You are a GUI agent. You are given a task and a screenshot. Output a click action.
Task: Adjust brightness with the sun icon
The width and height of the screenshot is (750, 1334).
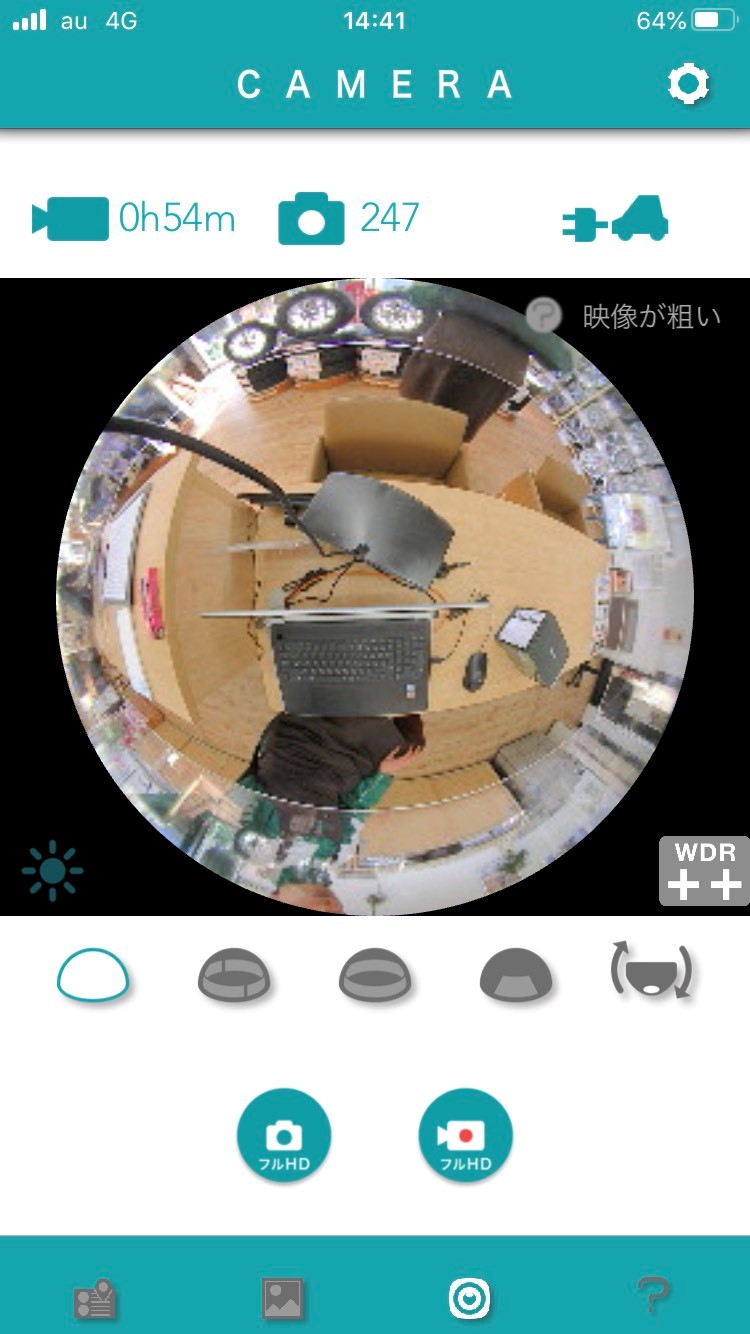point(52,871)
